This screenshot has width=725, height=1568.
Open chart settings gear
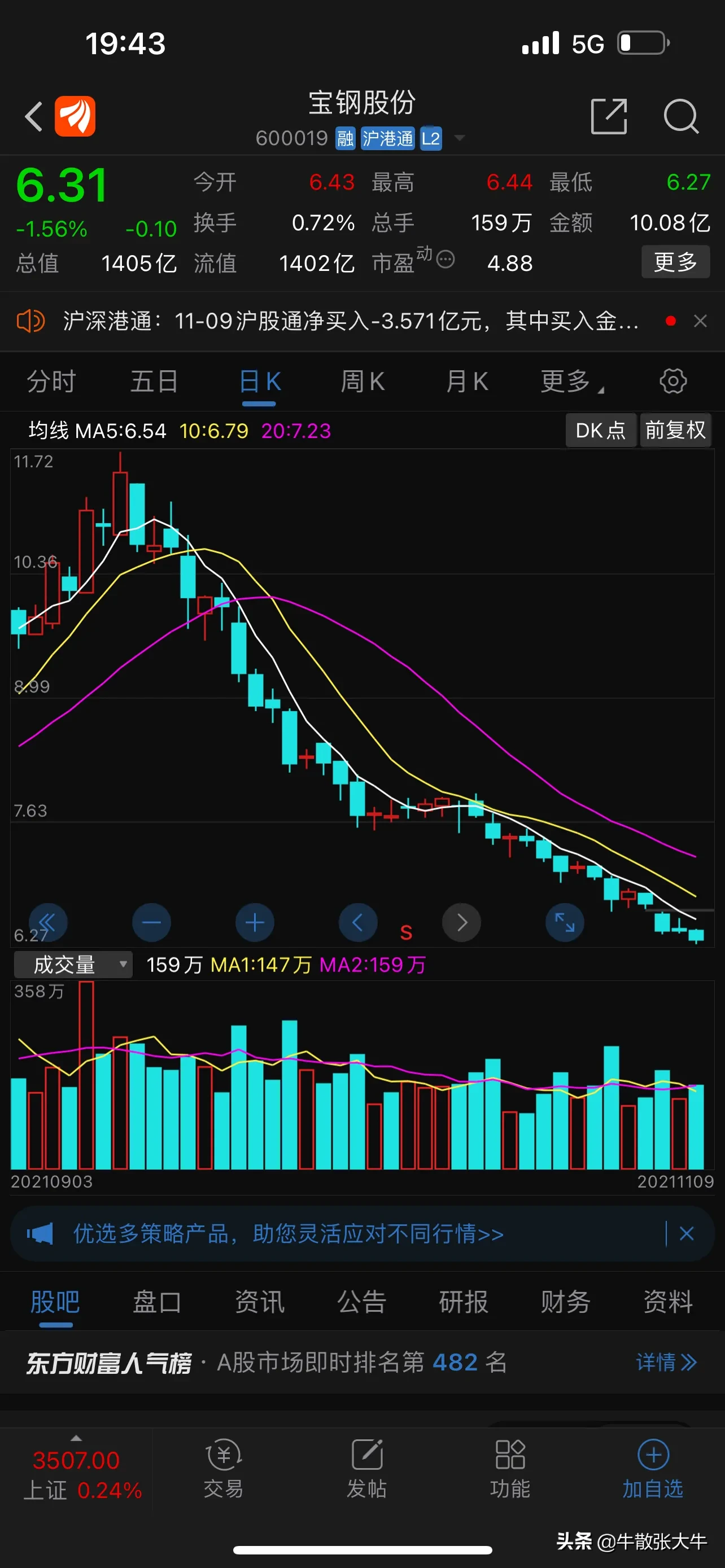pos(672,381)
